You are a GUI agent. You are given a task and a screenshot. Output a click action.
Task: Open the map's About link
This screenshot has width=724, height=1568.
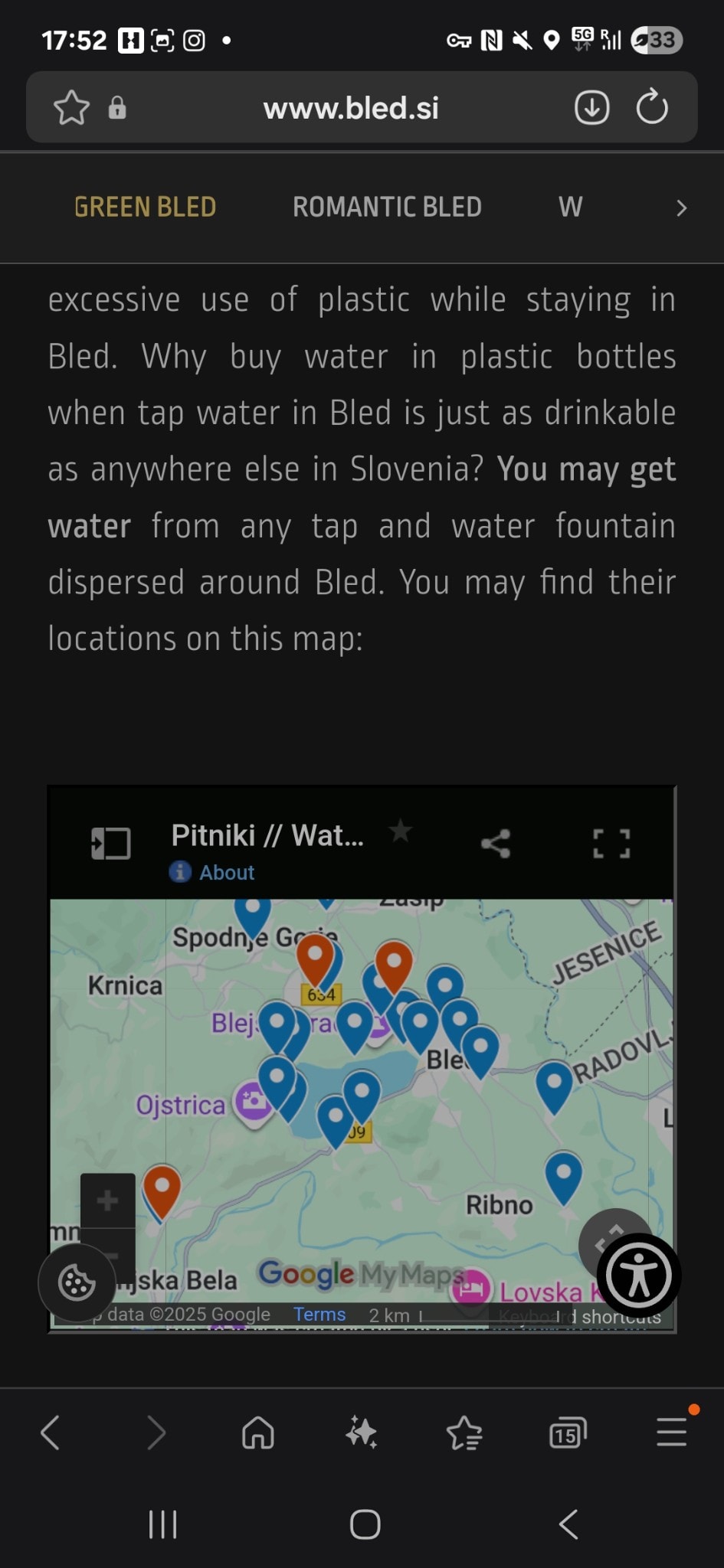tap(227, 872)
